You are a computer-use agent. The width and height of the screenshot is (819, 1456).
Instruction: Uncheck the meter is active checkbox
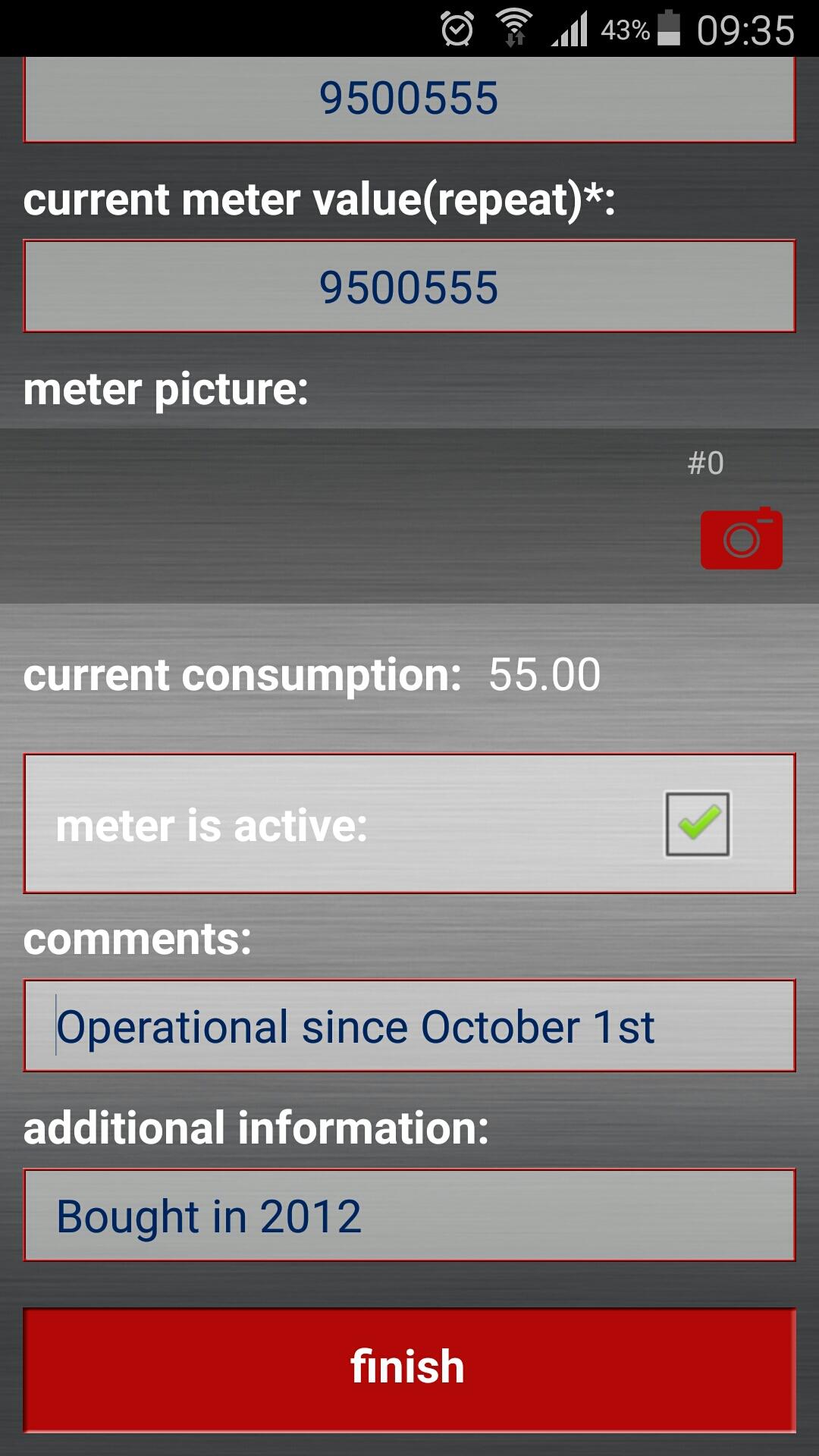tap(698, 824)
